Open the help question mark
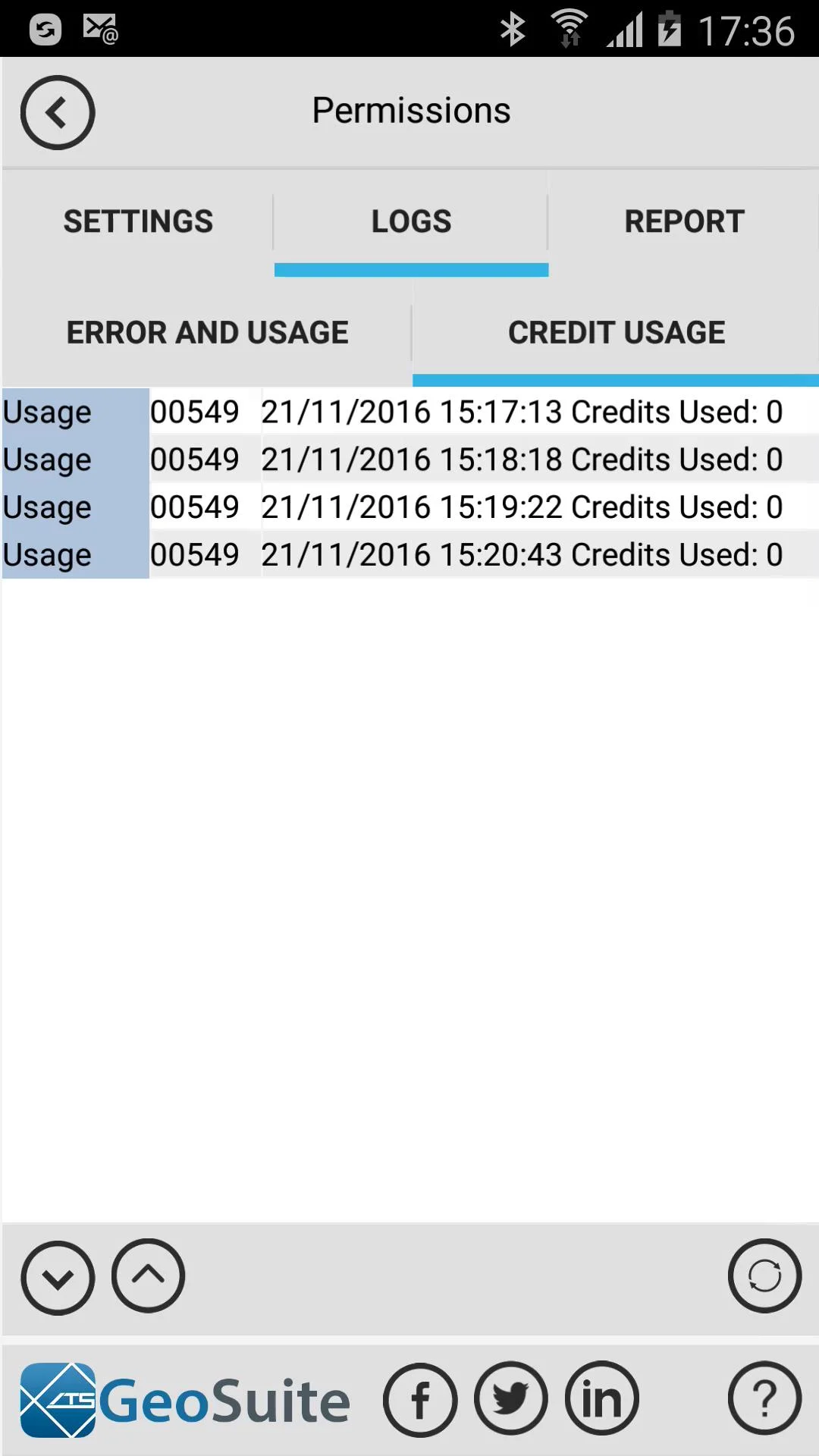The height and width of the screenshot is (1456, 819). tap(764, 1398)
